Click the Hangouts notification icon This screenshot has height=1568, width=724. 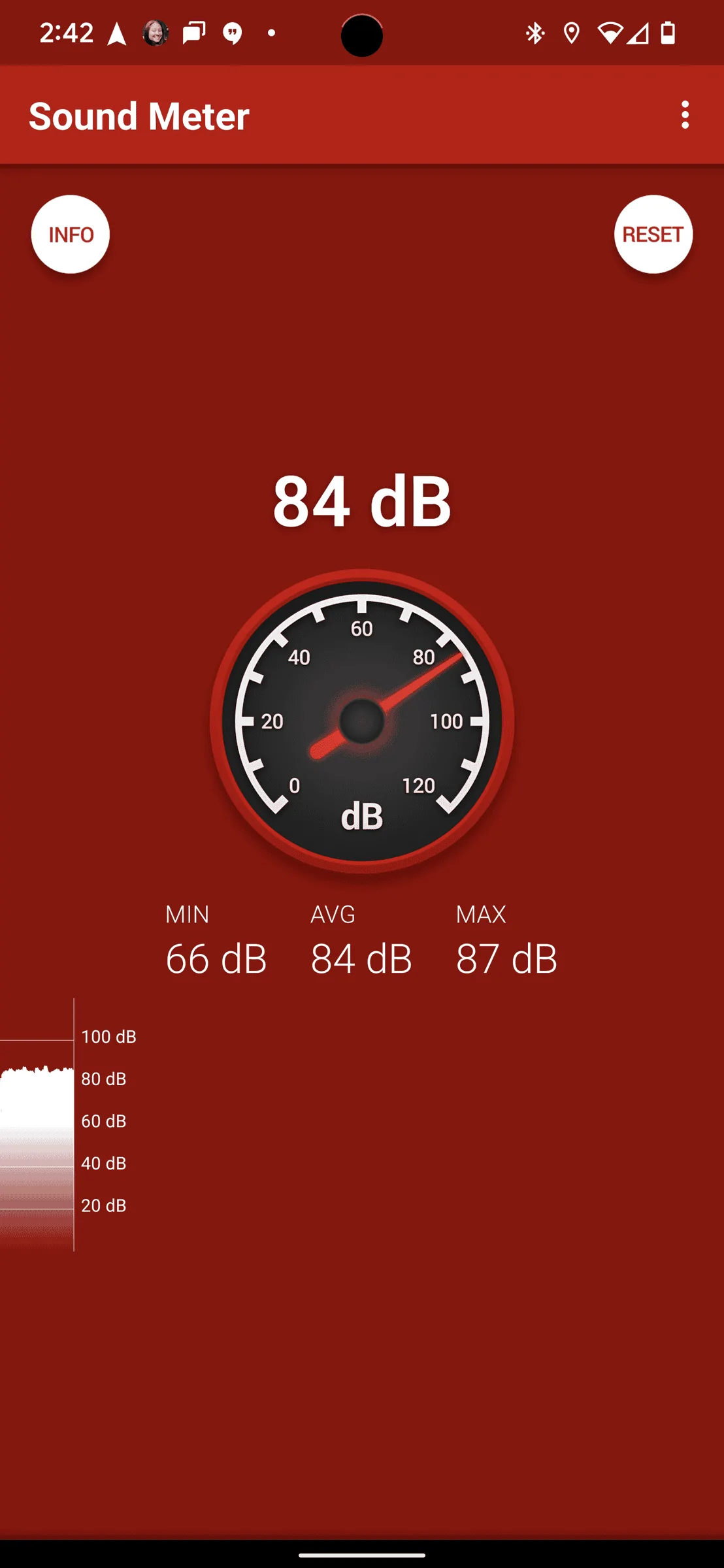coord(233,32)
